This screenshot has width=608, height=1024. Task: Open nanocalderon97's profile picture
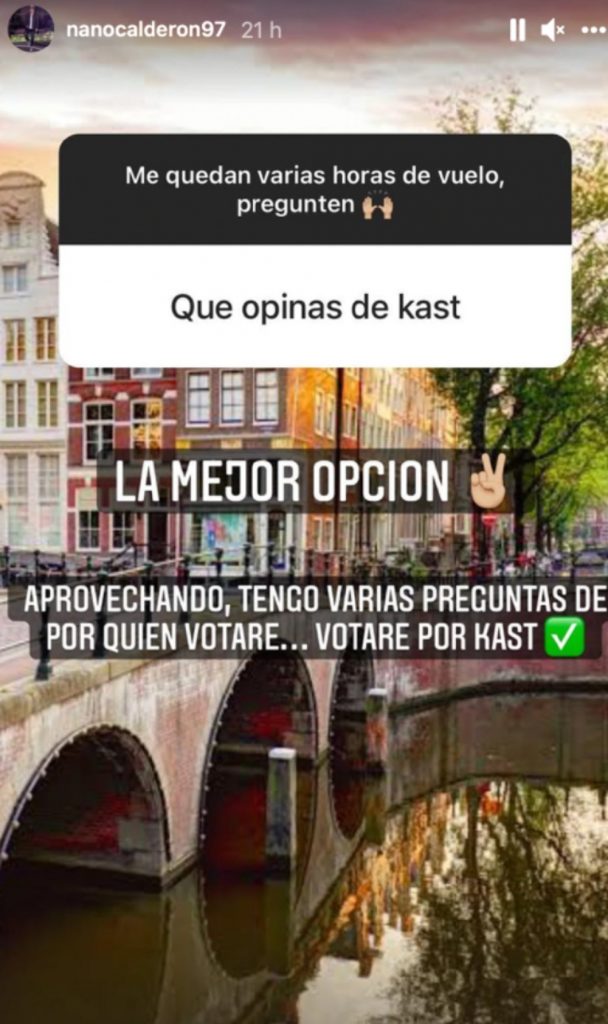pos(31,29)
